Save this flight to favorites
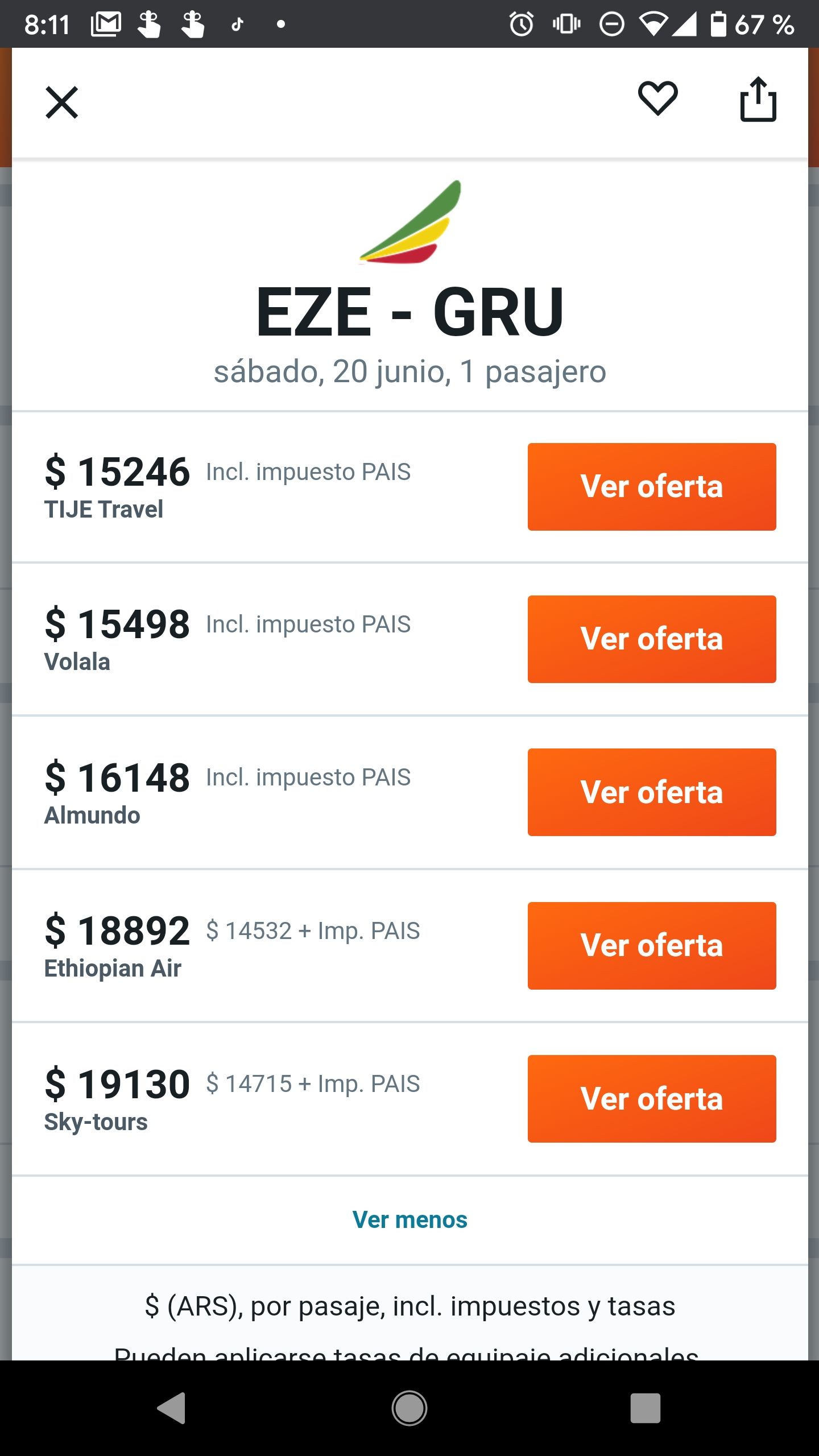This screenshot has width=819, height=1456. click(x=657, y=99)
